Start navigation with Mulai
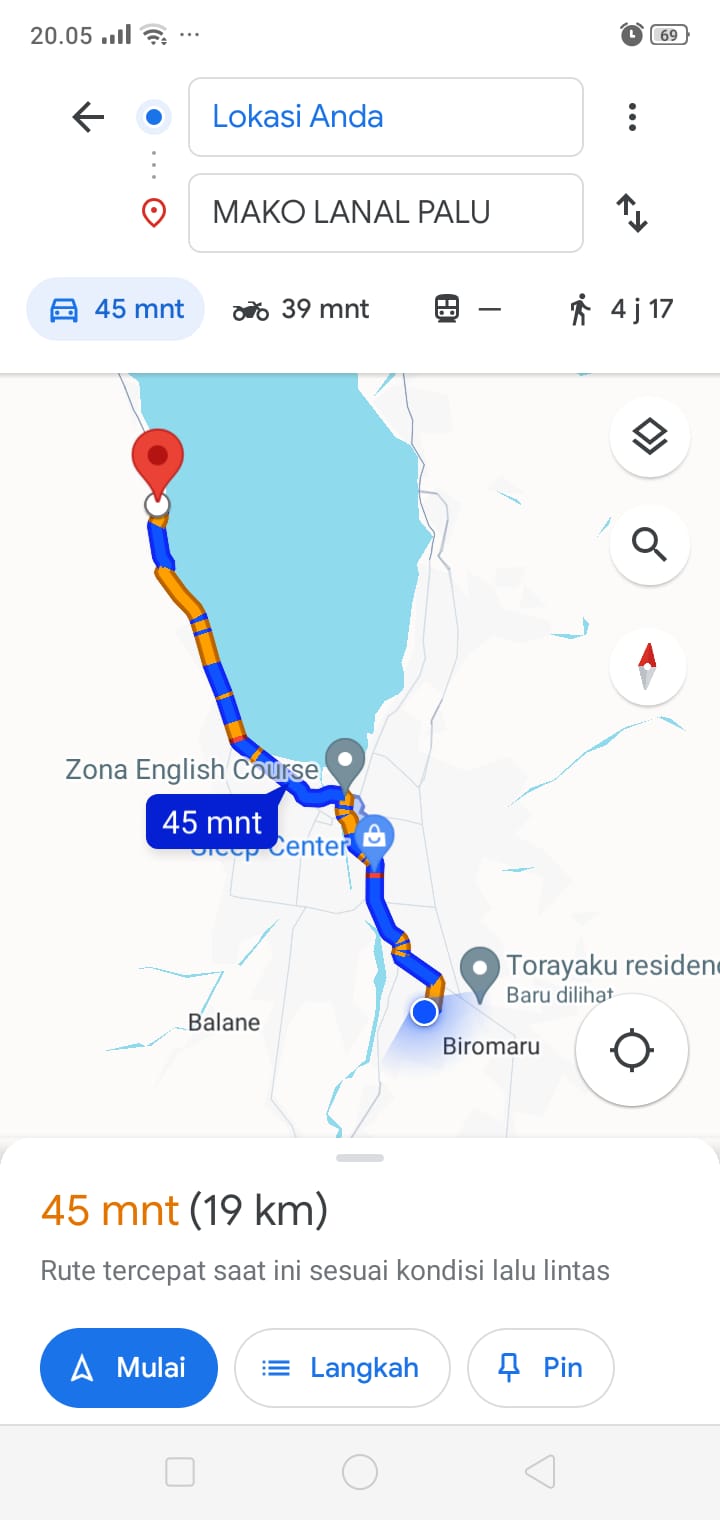Image resolution: width=720 pixels, height=1520 pixels. coord(129,1368)
